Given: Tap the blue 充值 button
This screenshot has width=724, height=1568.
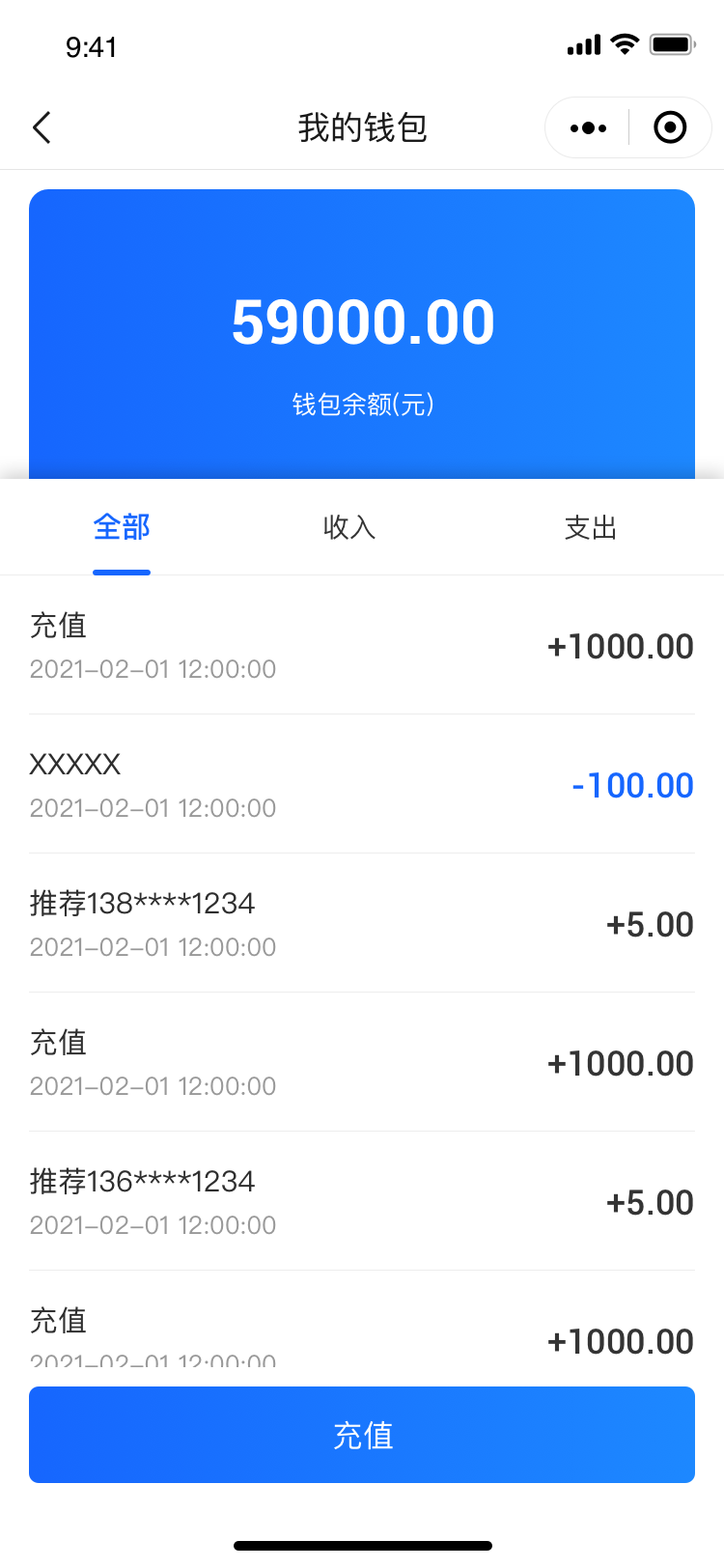Looking at the screenshot, I should pos(362,1435).
